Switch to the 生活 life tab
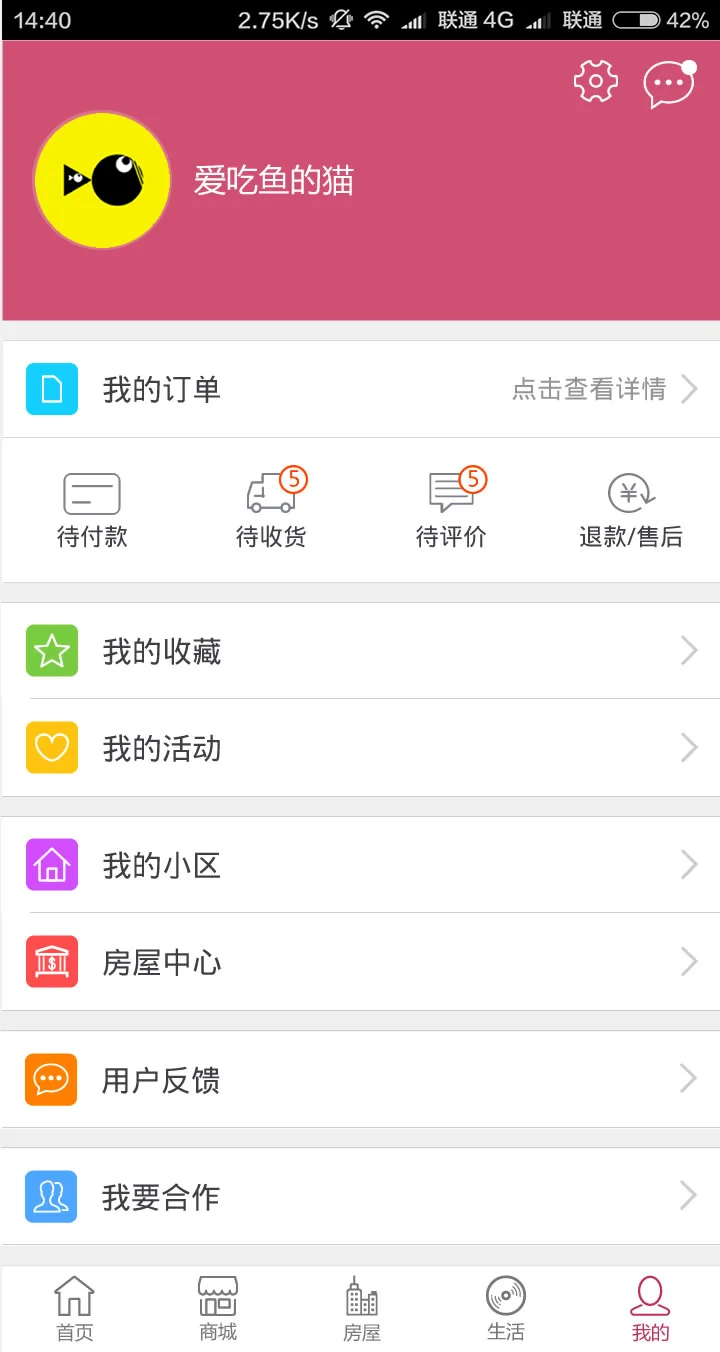 tap(505, 1307)
